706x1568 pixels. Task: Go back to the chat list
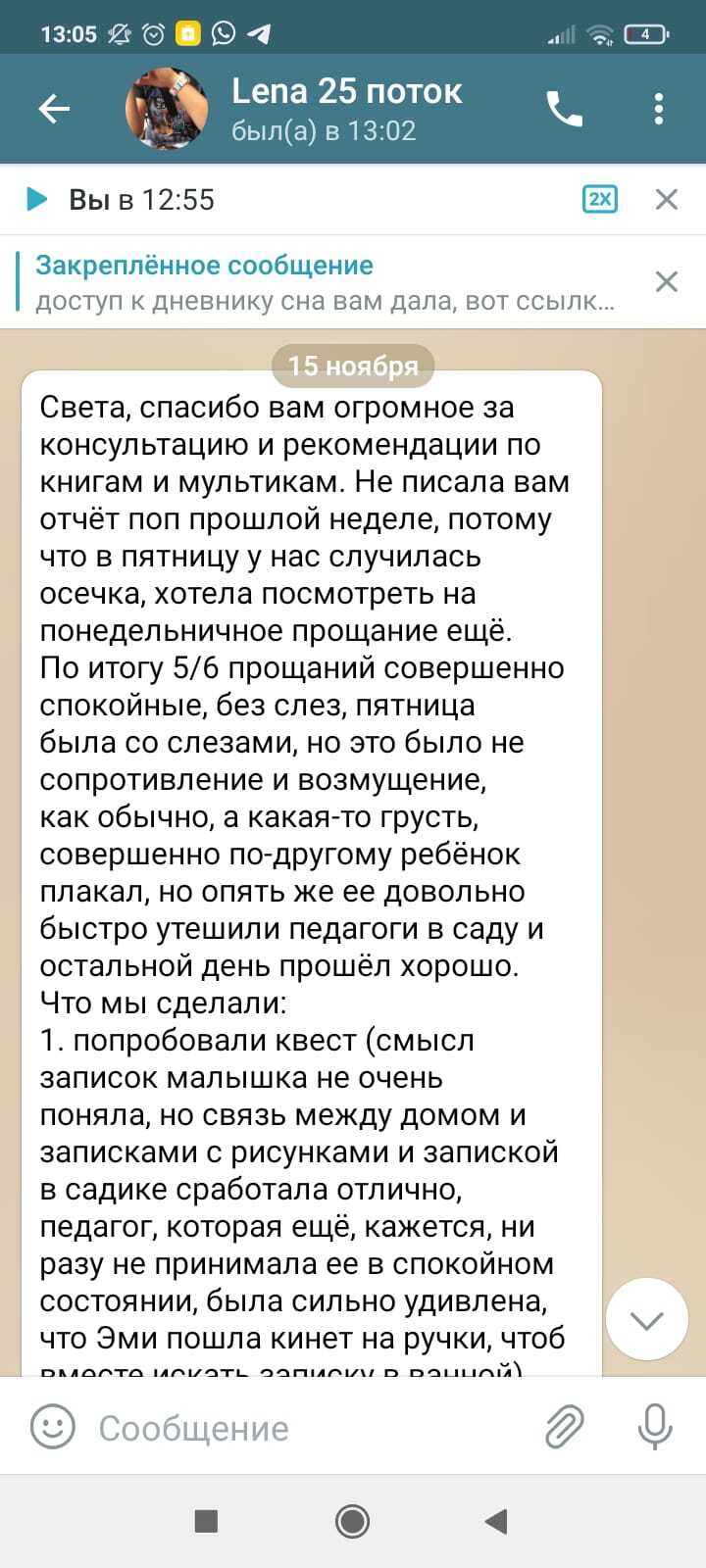[x=54, y=109]
